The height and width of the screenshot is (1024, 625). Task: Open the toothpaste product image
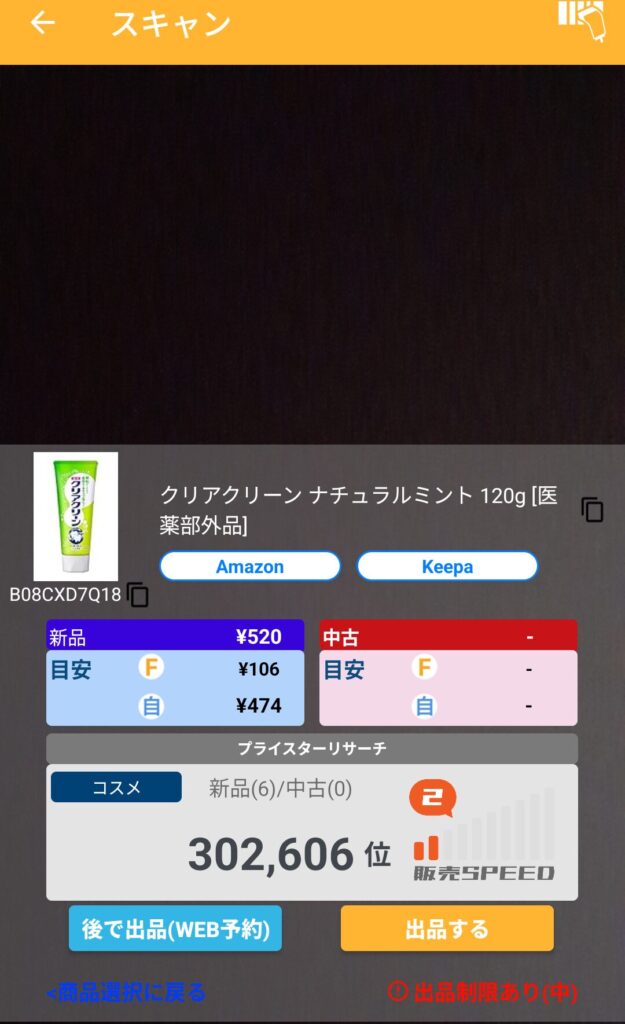(x=76, y=516)
